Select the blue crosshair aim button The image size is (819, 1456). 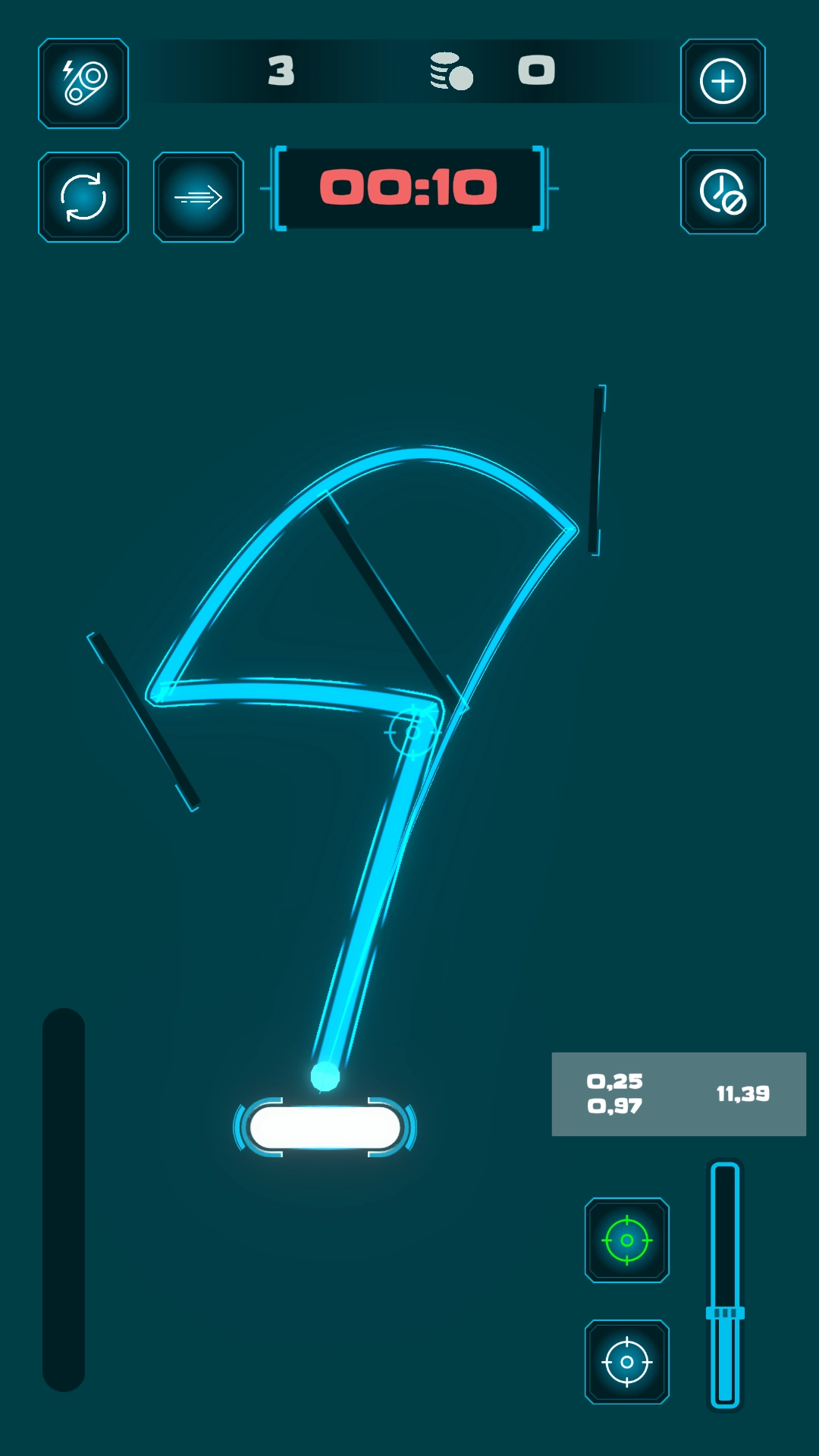pos(626,1362)
